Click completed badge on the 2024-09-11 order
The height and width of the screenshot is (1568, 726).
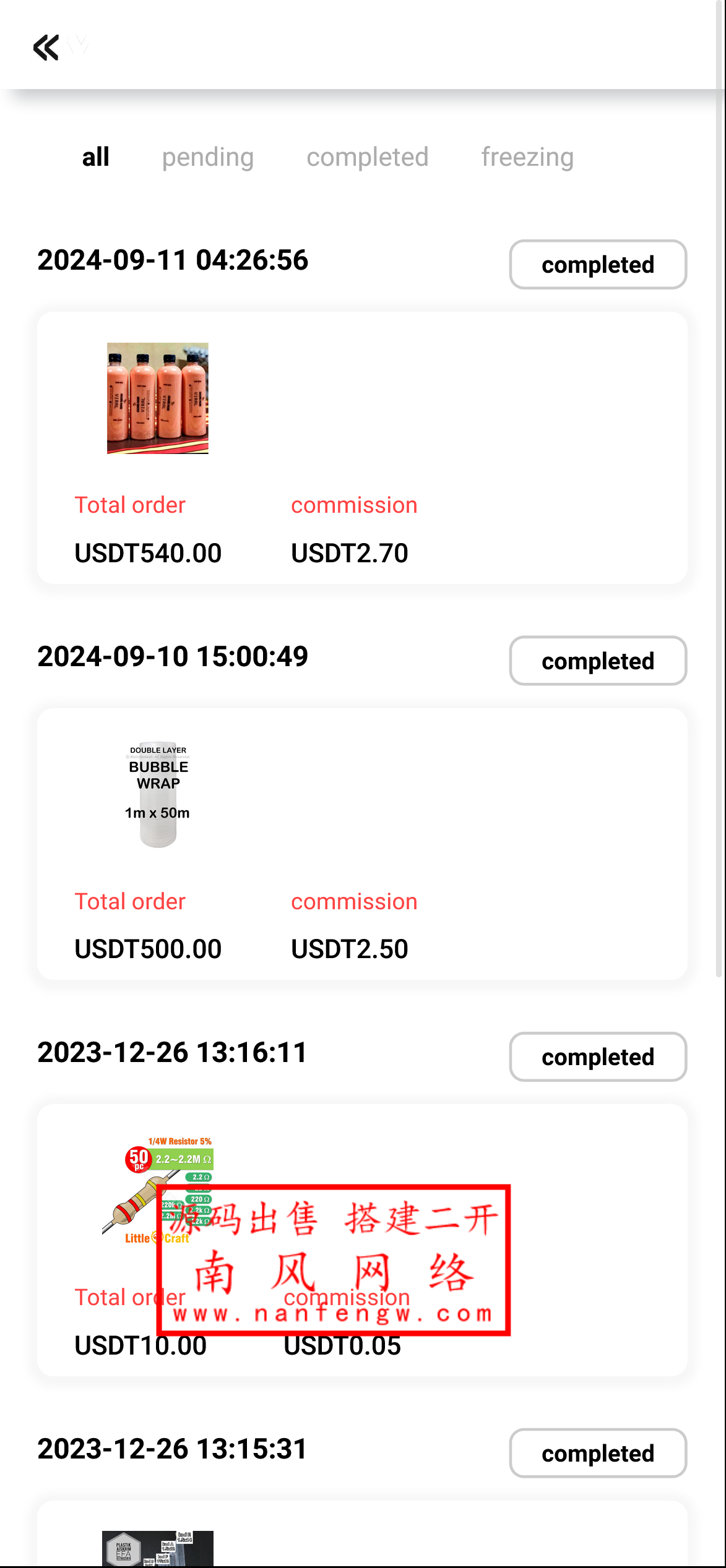coord(597,265)
